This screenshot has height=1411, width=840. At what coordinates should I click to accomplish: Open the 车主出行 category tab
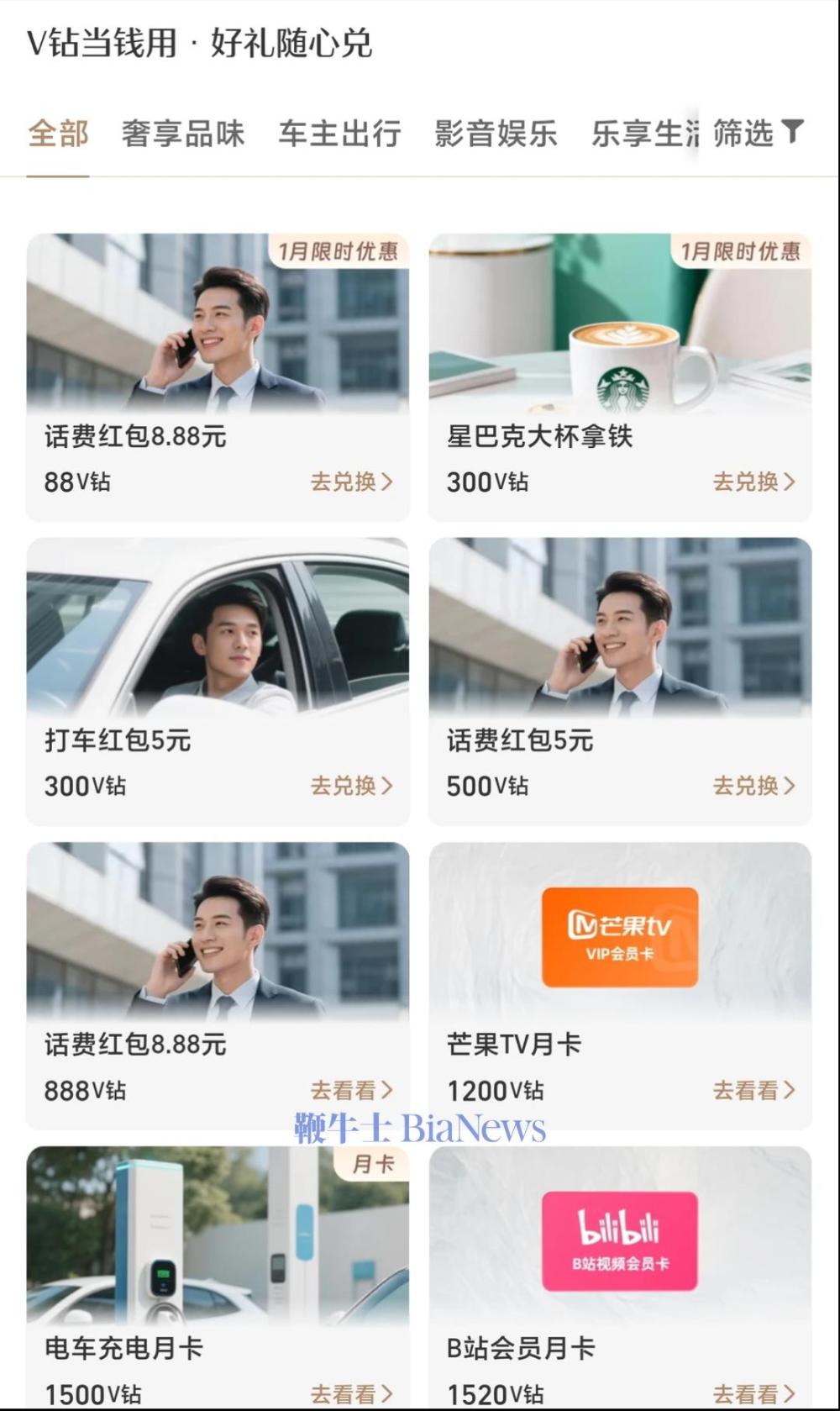pyautogui.click(x=339, y=133)
